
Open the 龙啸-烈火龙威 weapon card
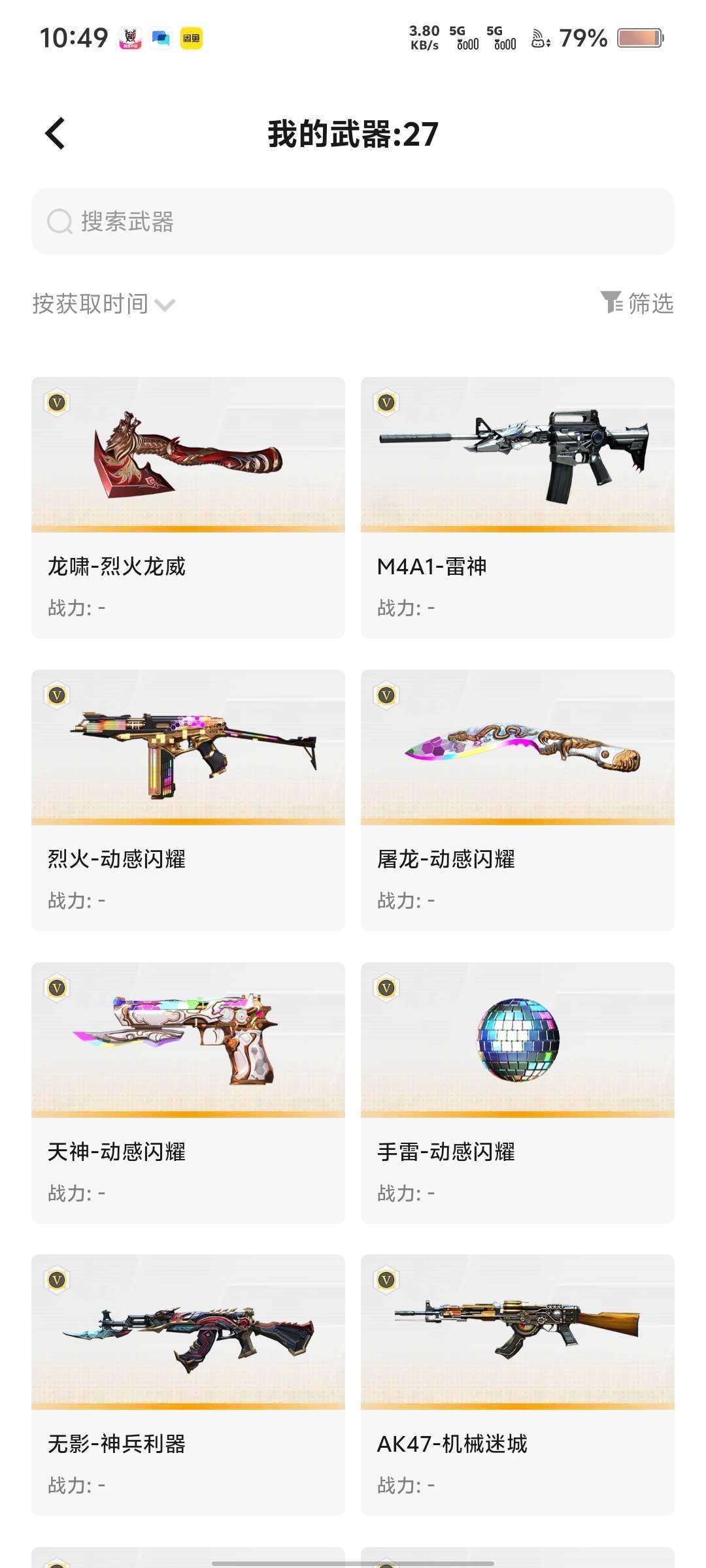tap(188, 507)
